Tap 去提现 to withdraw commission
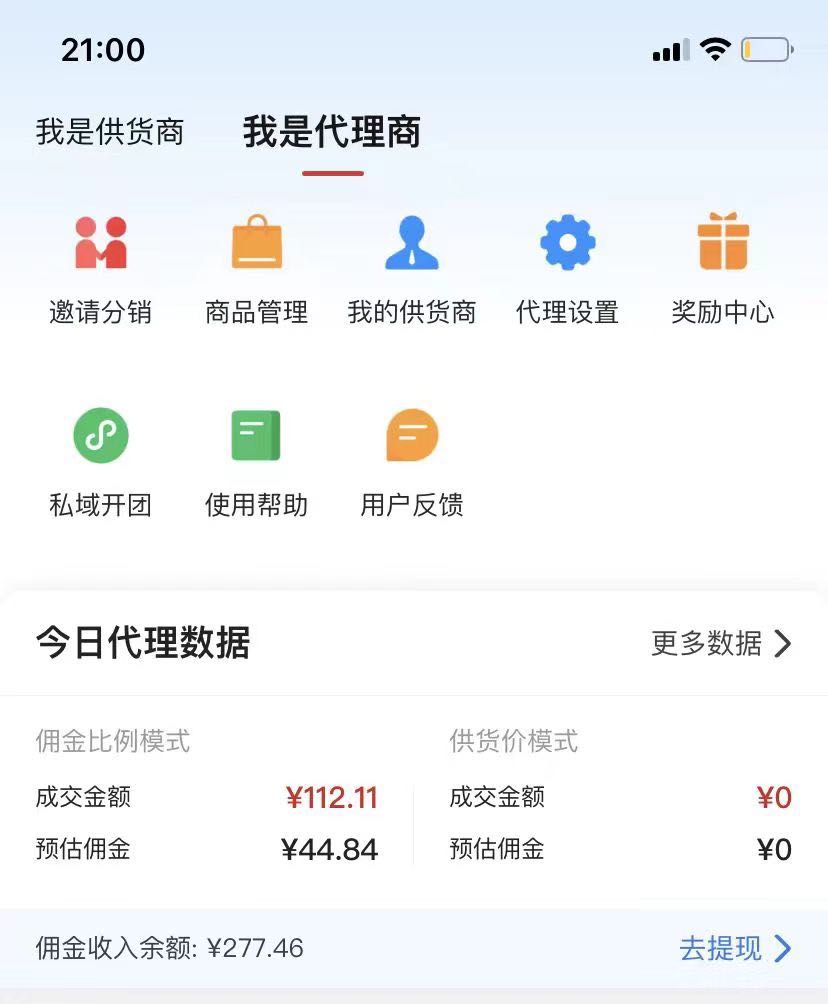Screen dimensions: 828x1004 coord(735,948)
